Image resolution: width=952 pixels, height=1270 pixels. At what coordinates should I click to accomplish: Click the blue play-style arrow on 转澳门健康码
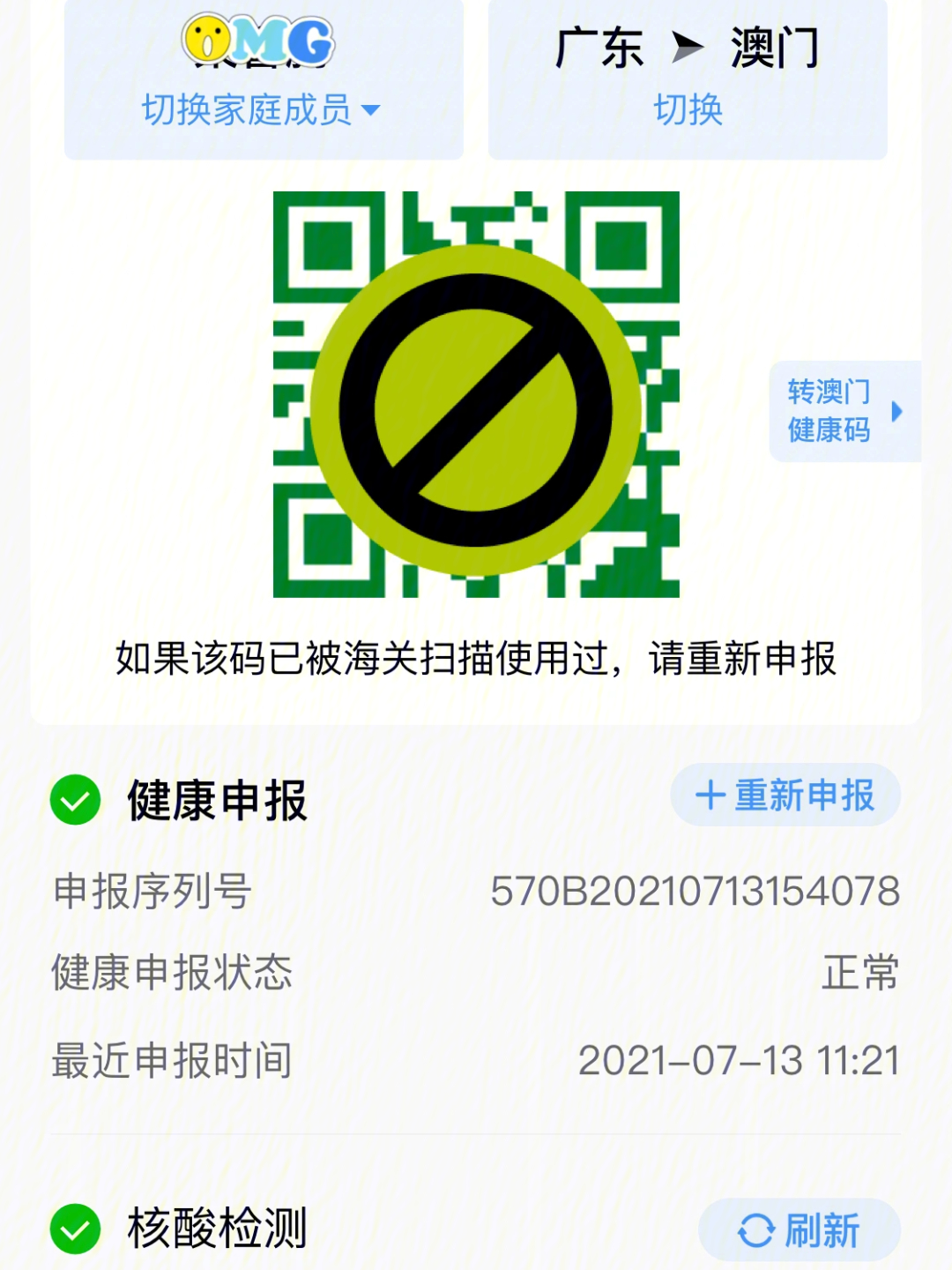pyautogui.click(x=899, y=413)
